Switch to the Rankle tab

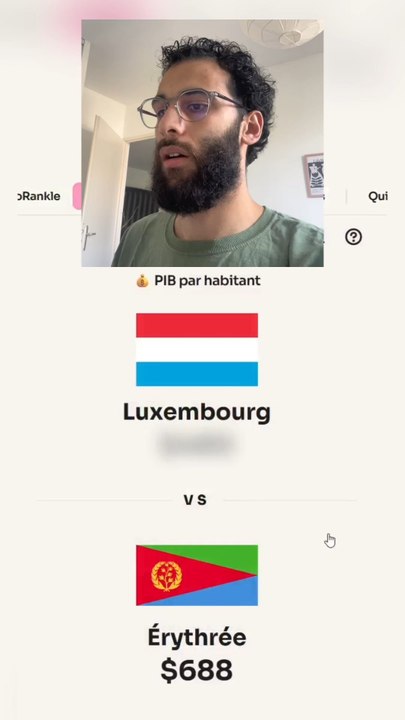39,196
